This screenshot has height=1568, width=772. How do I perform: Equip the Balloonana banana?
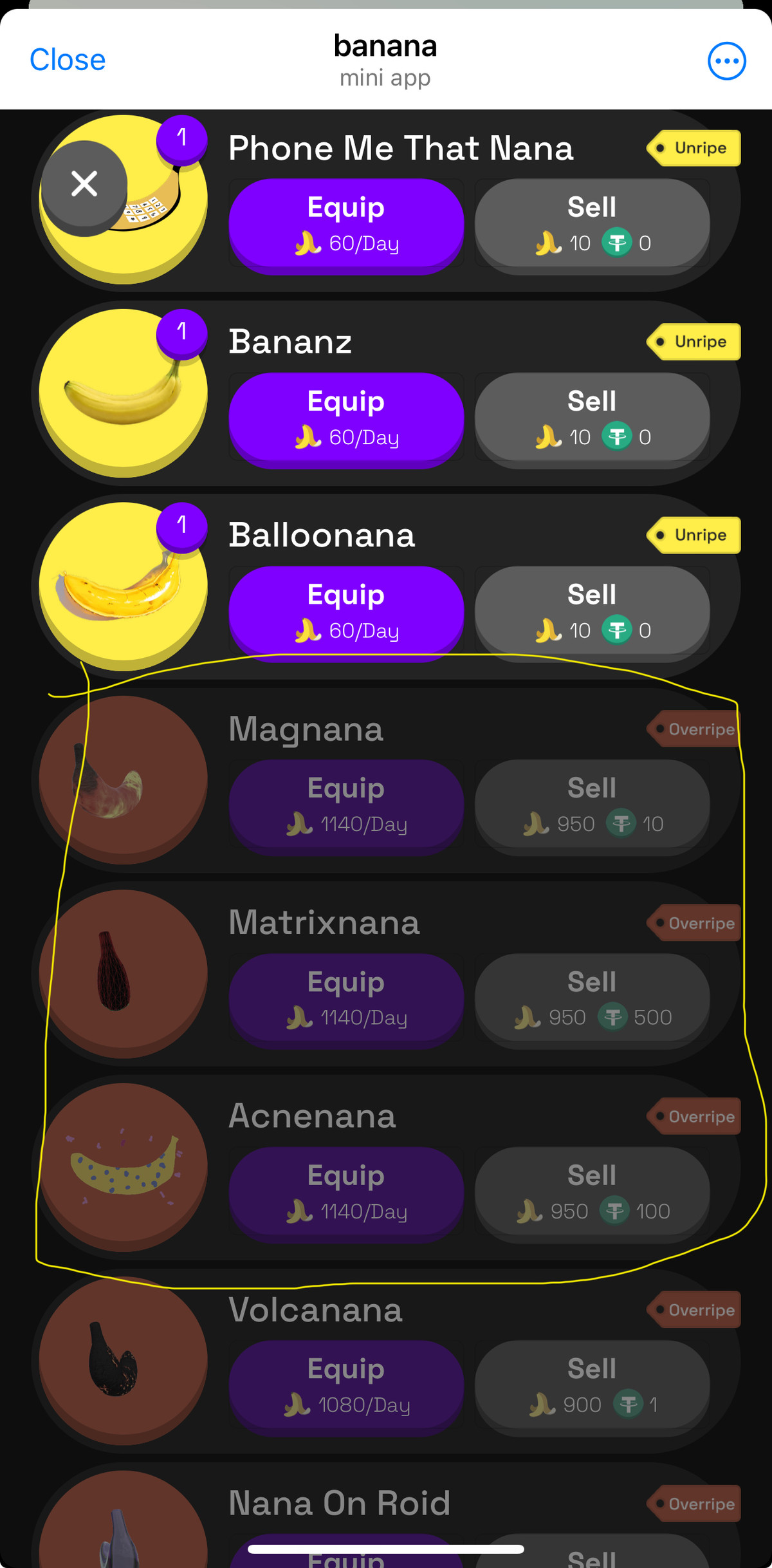346,611
